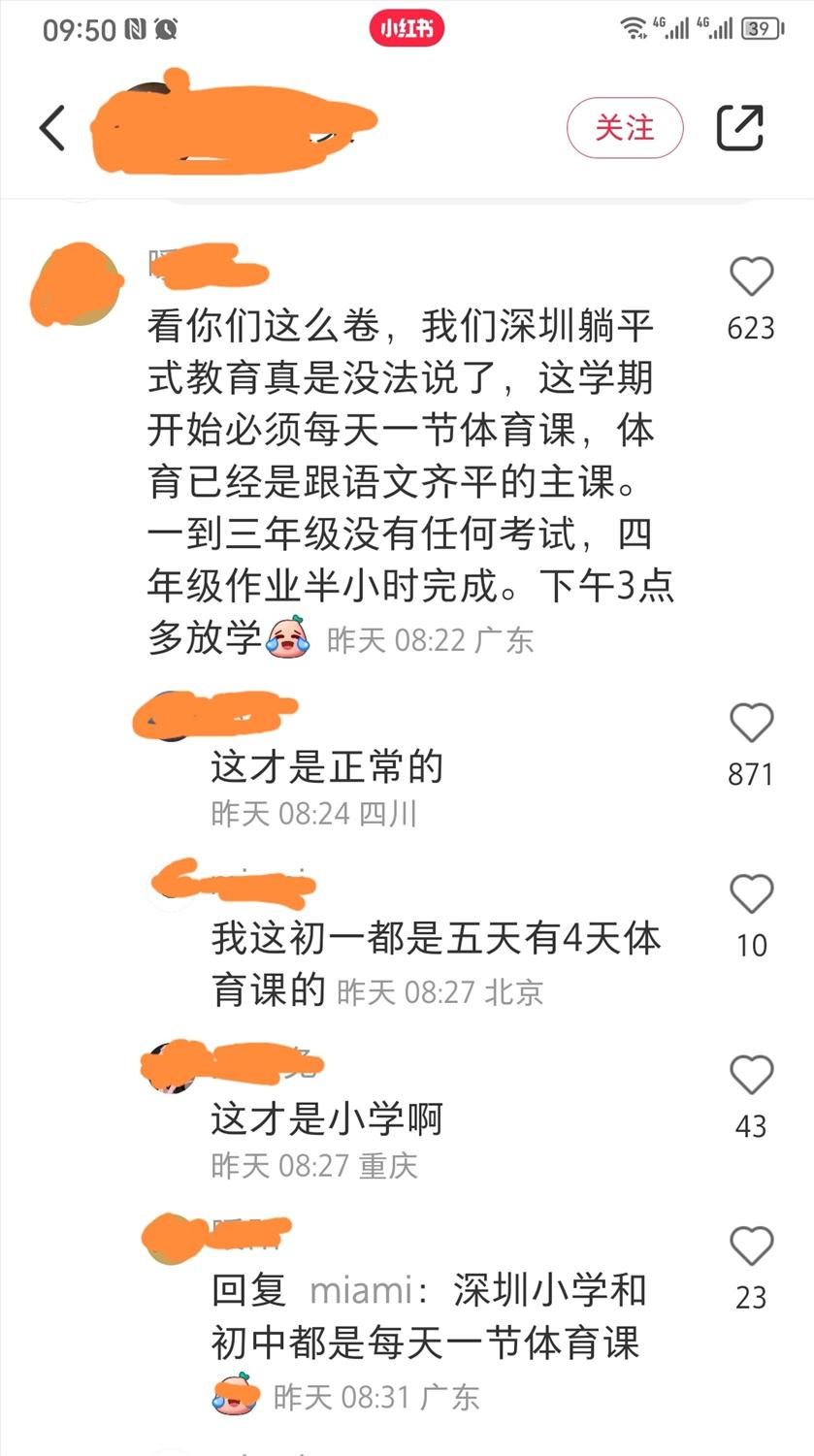Share this post via the top-right icon
Screen dimensions: 814x1456
coord(740,128)
